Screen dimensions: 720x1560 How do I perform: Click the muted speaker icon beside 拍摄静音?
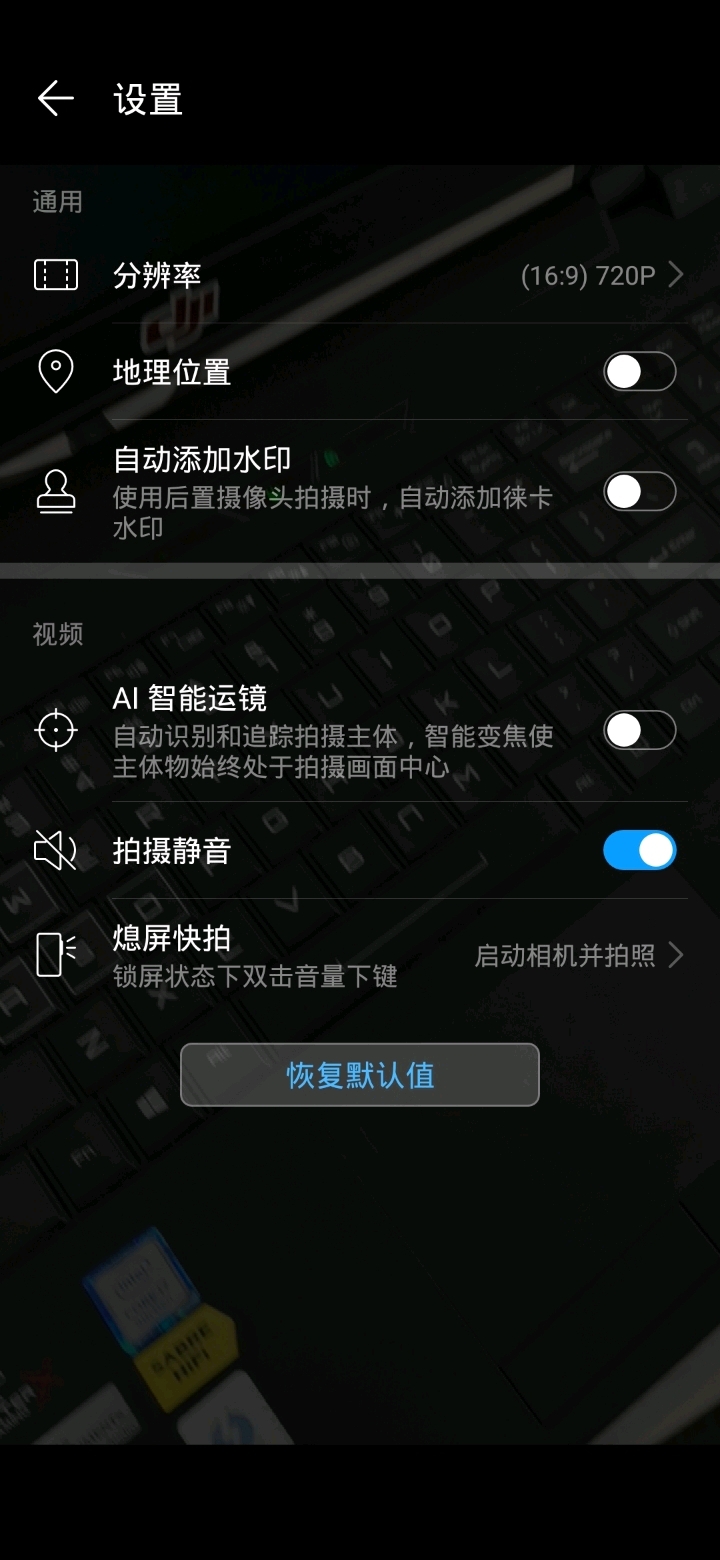57,850
